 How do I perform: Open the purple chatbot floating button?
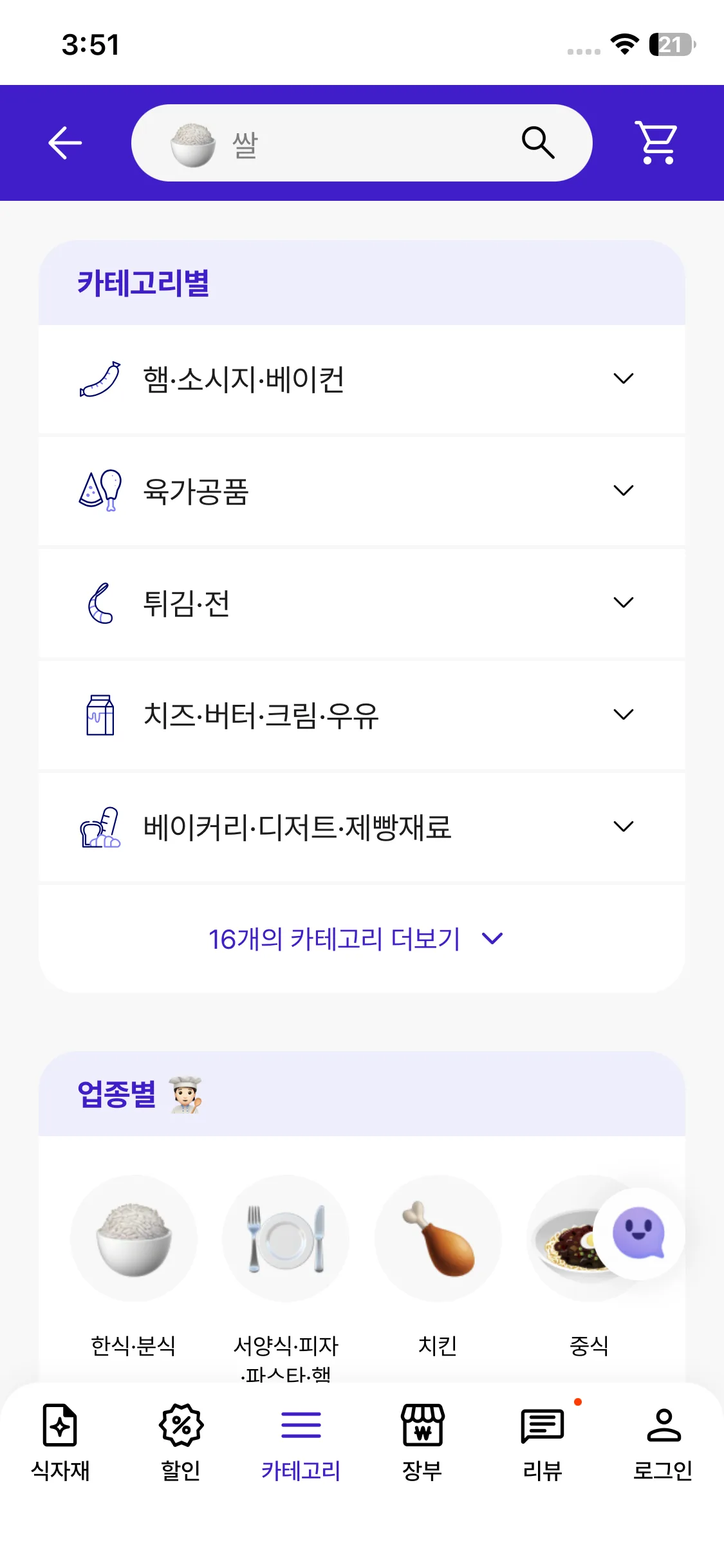[x=638, y=1233]
